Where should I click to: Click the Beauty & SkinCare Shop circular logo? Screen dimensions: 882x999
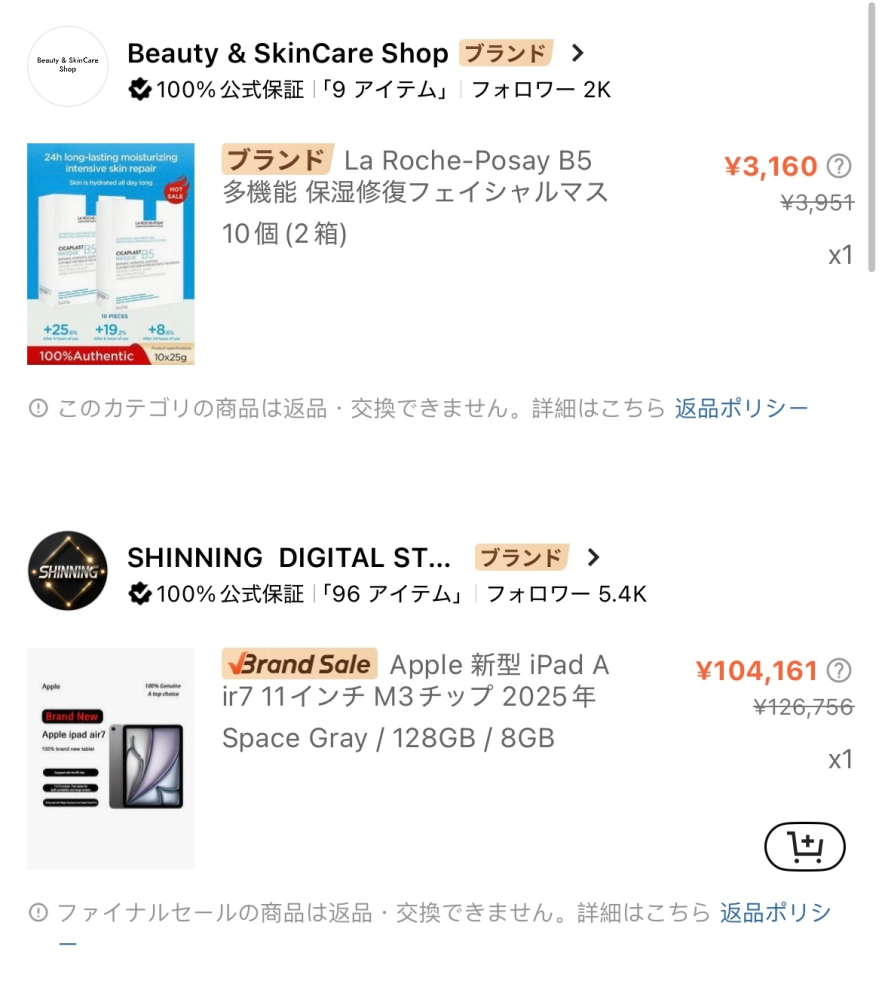66,67
